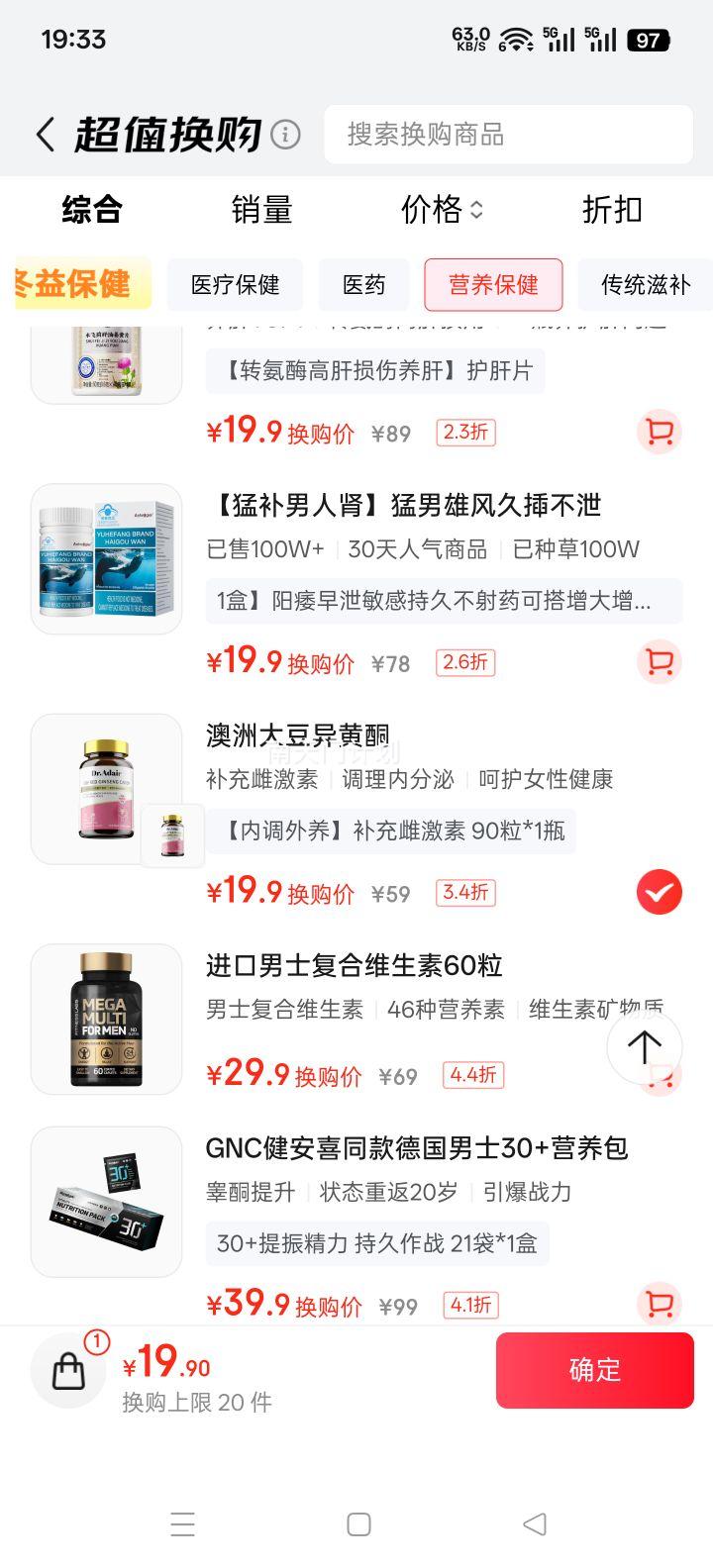Tap the red 确定 confirm button
The width and height of the screenshot is (713, 1568).
click(x=594, y=1370)
